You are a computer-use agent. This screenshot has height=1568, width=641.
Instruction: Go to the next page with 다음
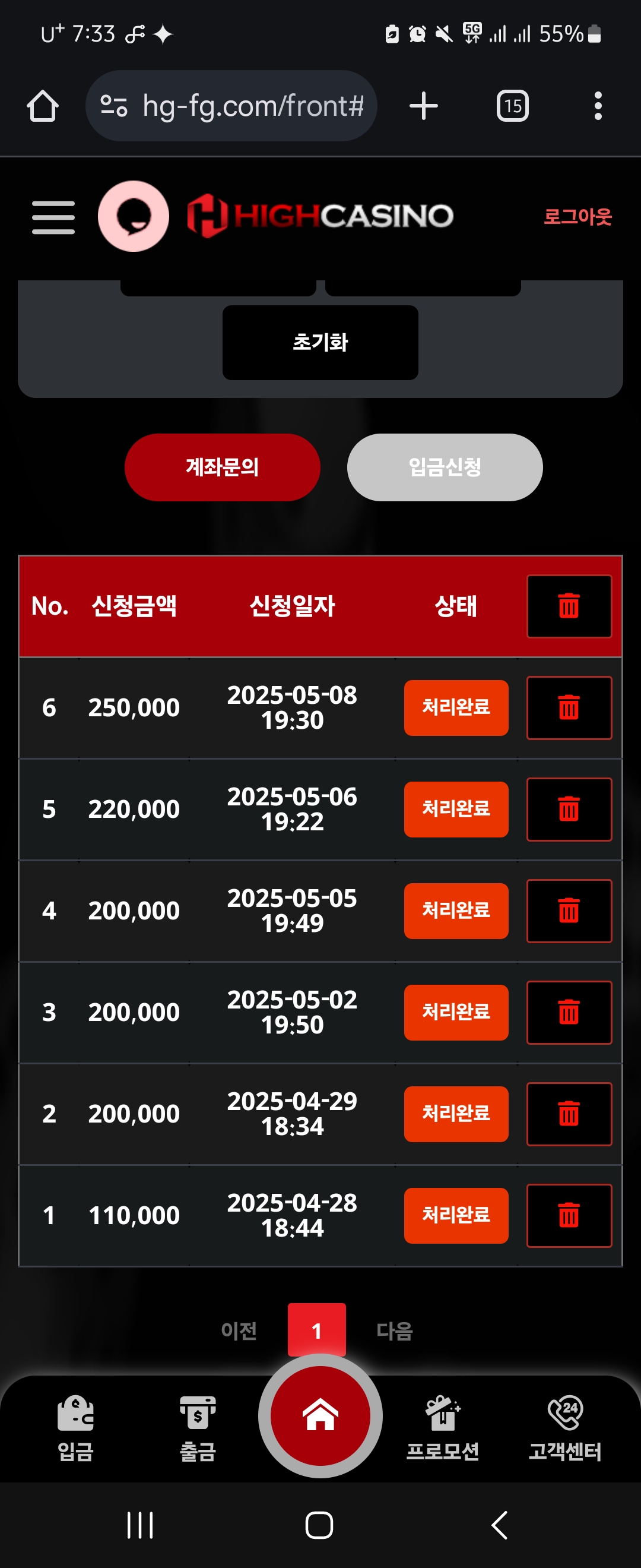(394, 1331)
